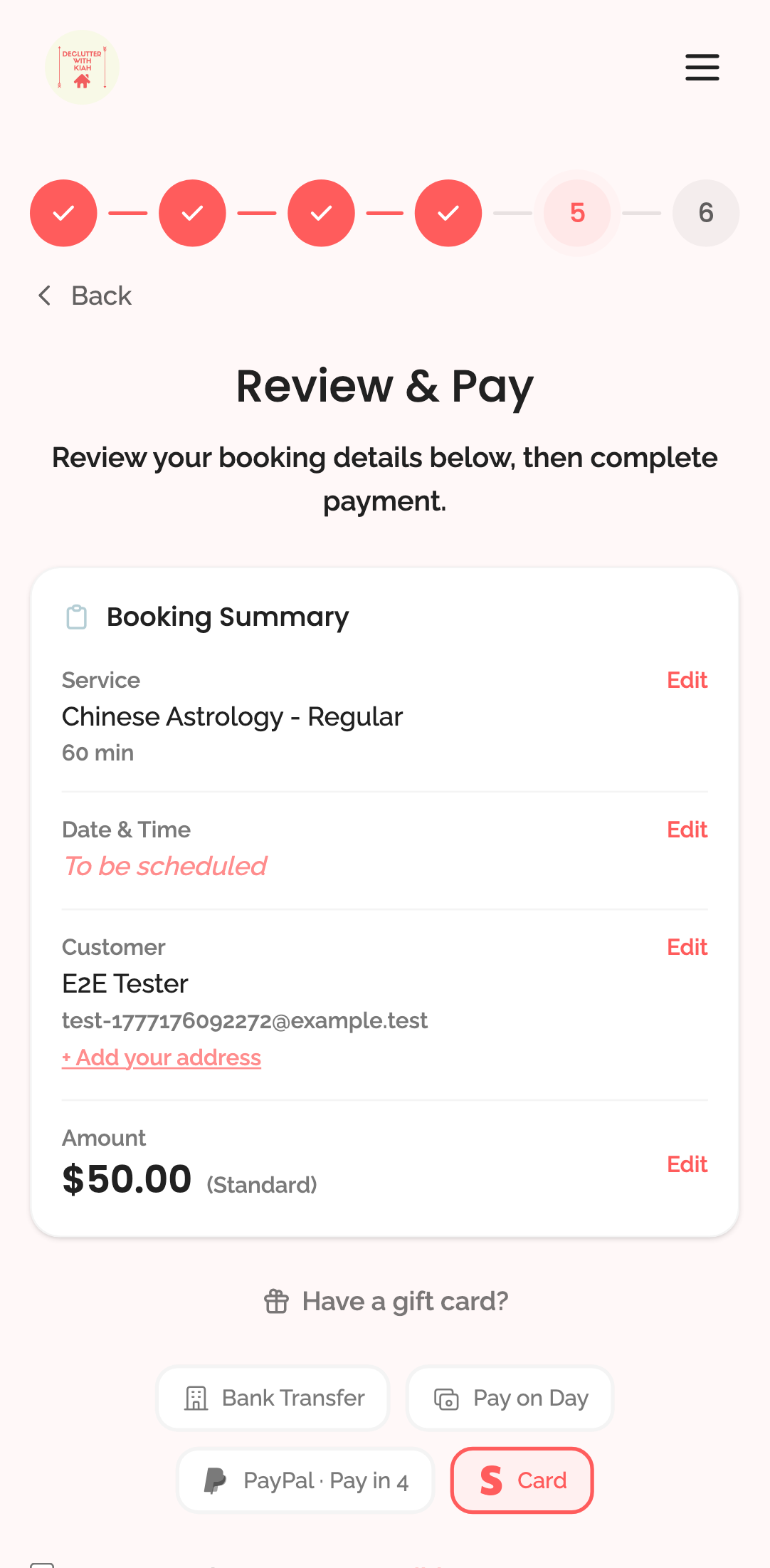Open step 5 of the booking flow

[x=576, y=212]
